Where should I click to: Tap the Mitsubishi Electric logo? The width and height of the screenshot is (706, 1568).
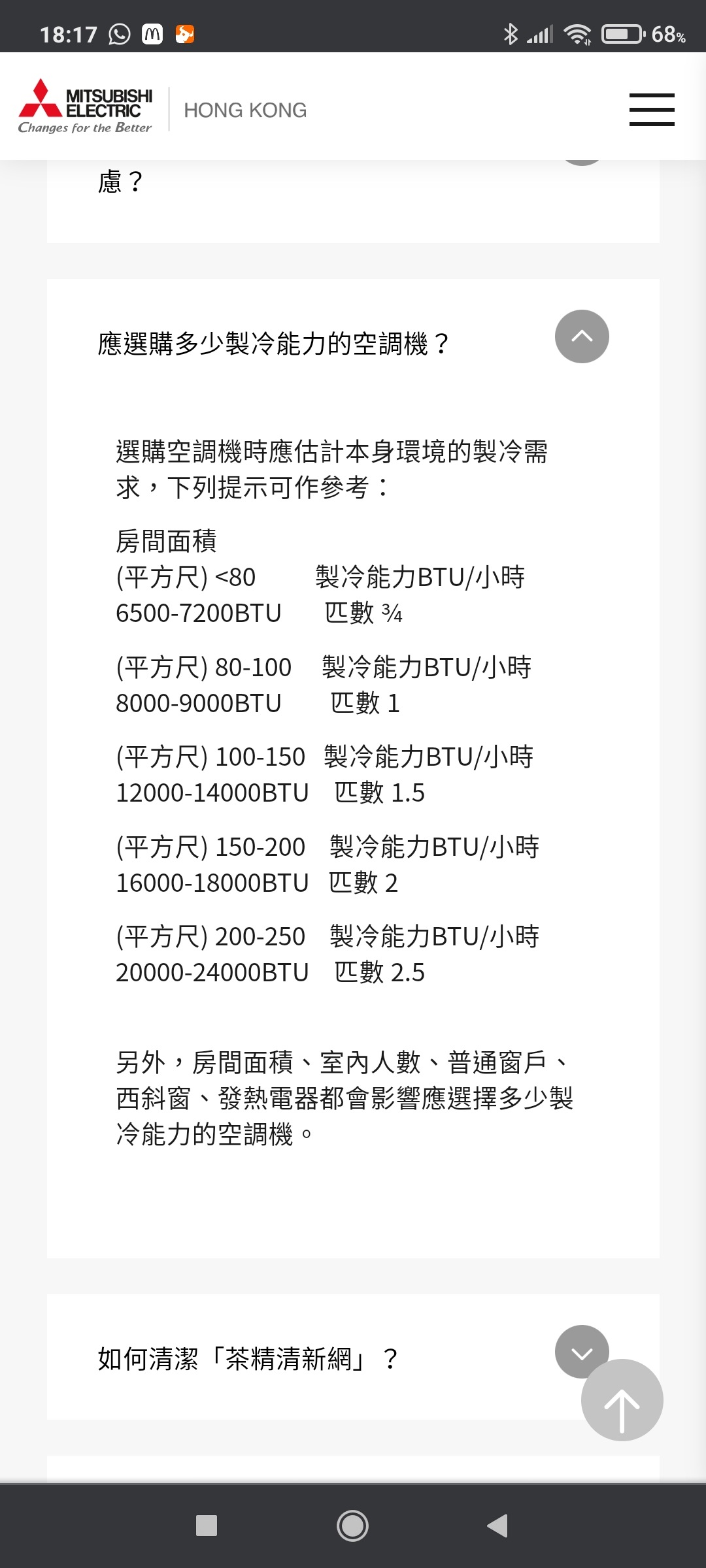(86, 106)
